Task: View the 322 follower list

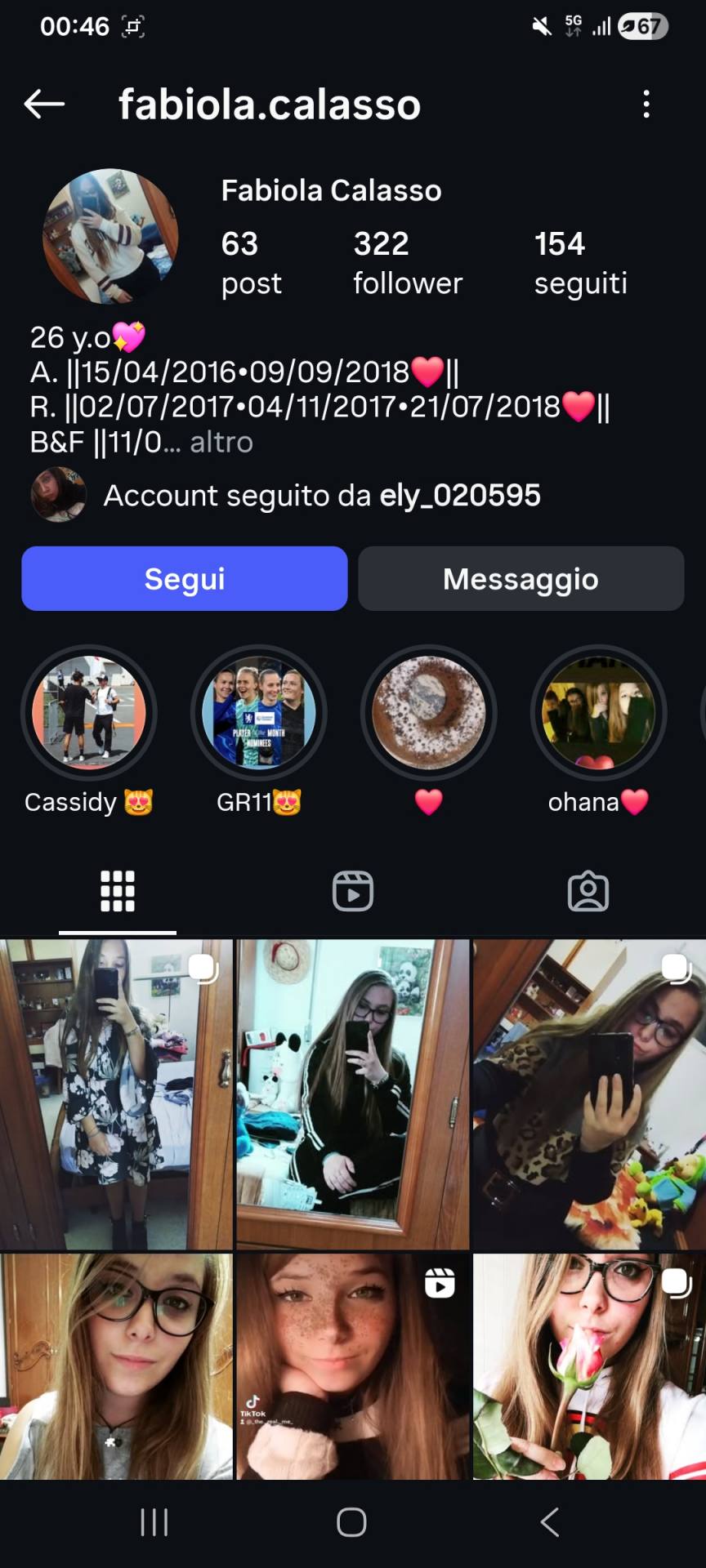Action: tap(407, 262)
